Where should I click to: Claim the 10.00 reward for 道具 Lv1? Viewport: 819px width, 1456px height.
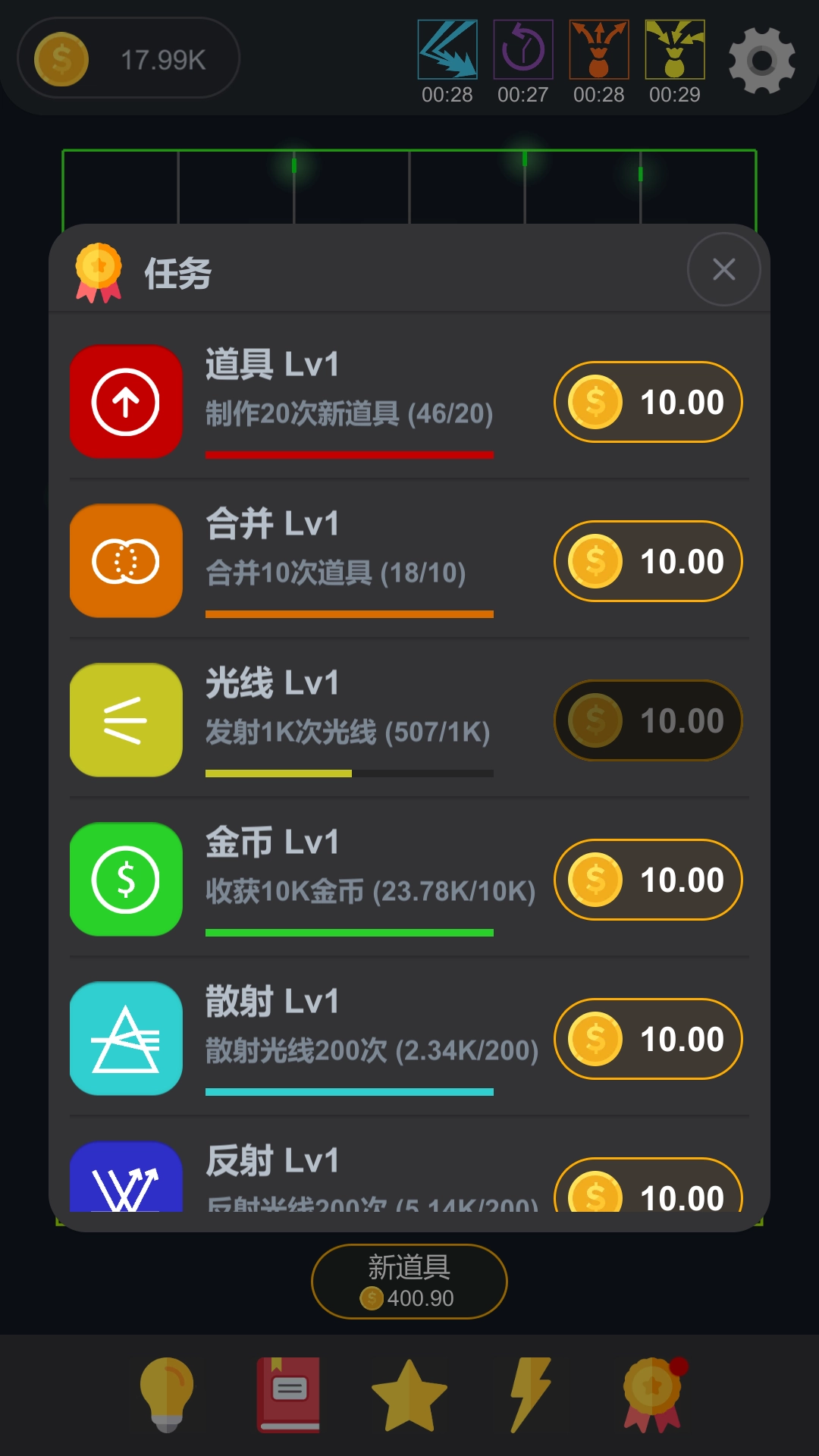[647, 401]
